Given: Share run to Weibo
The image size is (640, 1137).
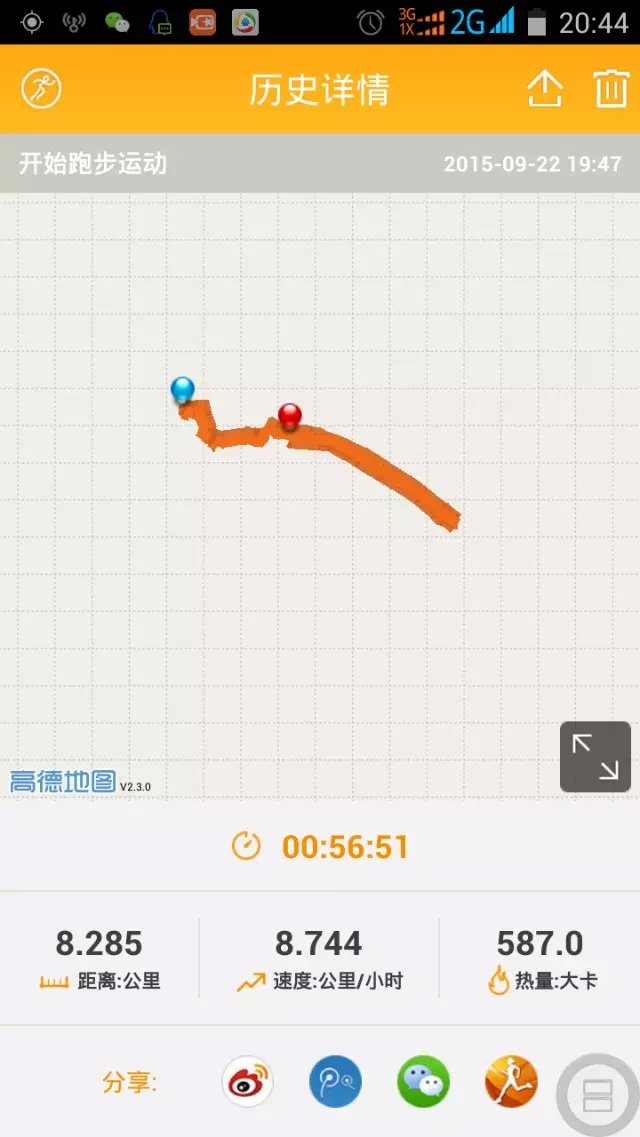Looking at the screenshot, I should click(x=247, y=1082).
